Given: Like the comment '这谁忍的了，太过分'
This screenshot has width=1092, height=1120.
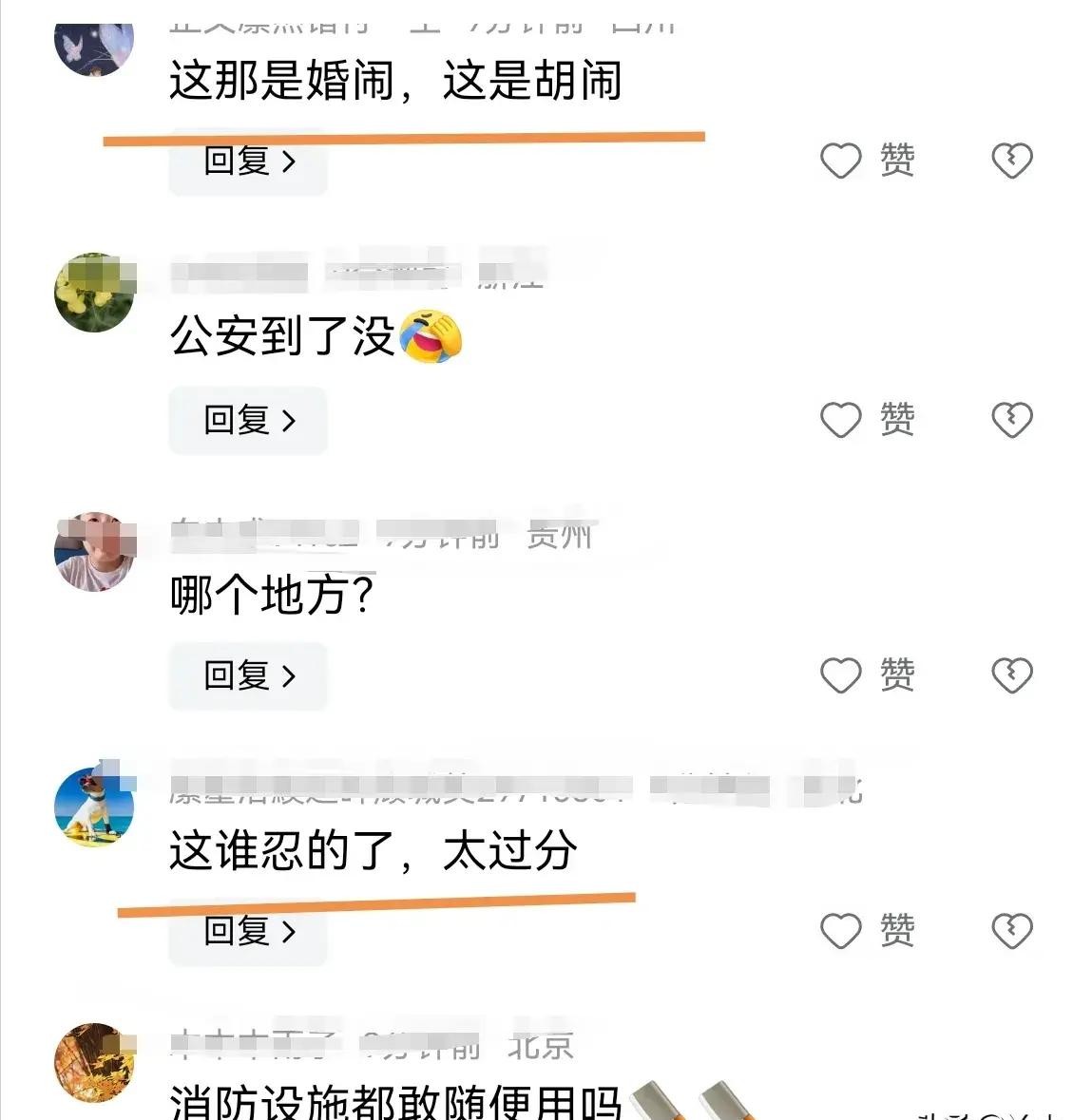Looking at the screenshot, I should point(841,931).
